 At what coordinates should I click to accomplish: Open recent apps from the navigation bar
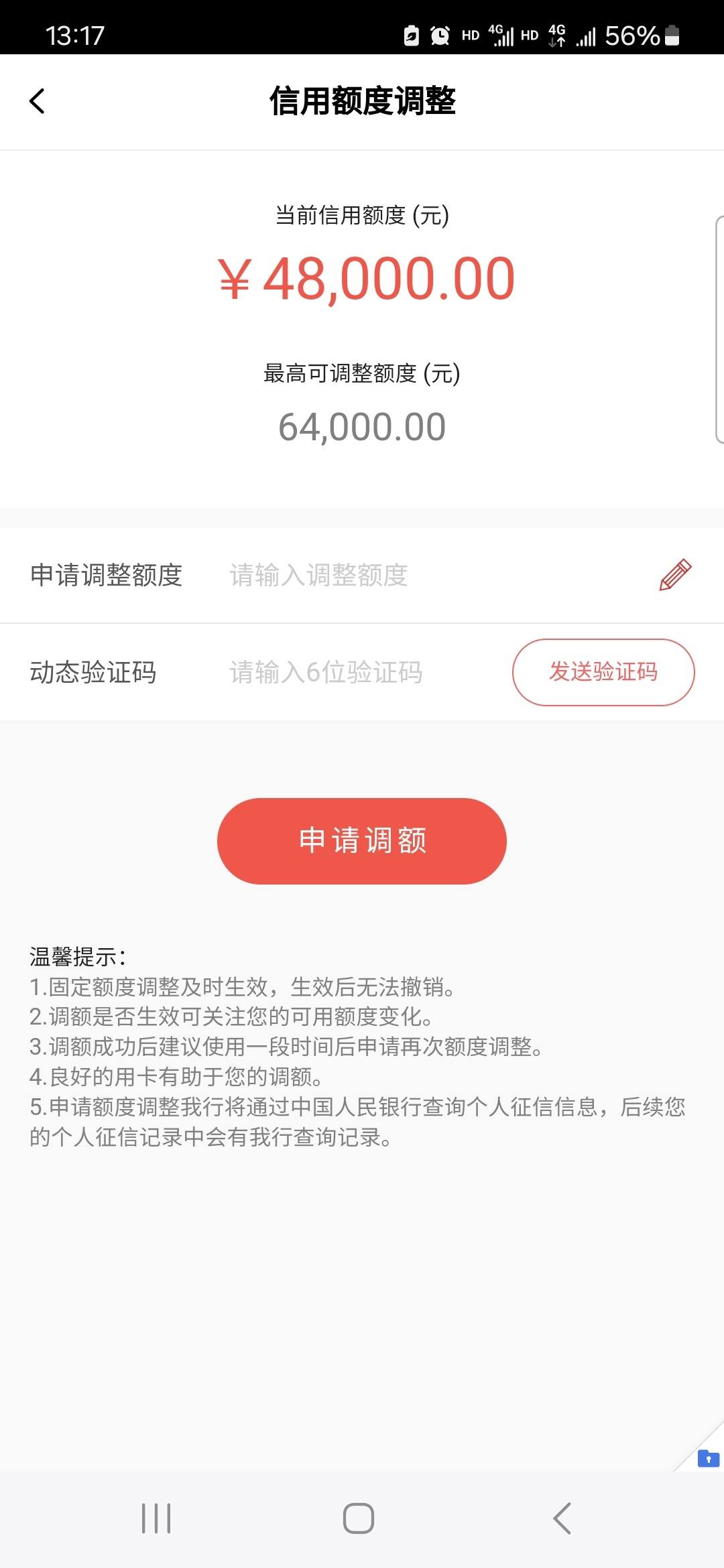click(x=156, y=1518)
